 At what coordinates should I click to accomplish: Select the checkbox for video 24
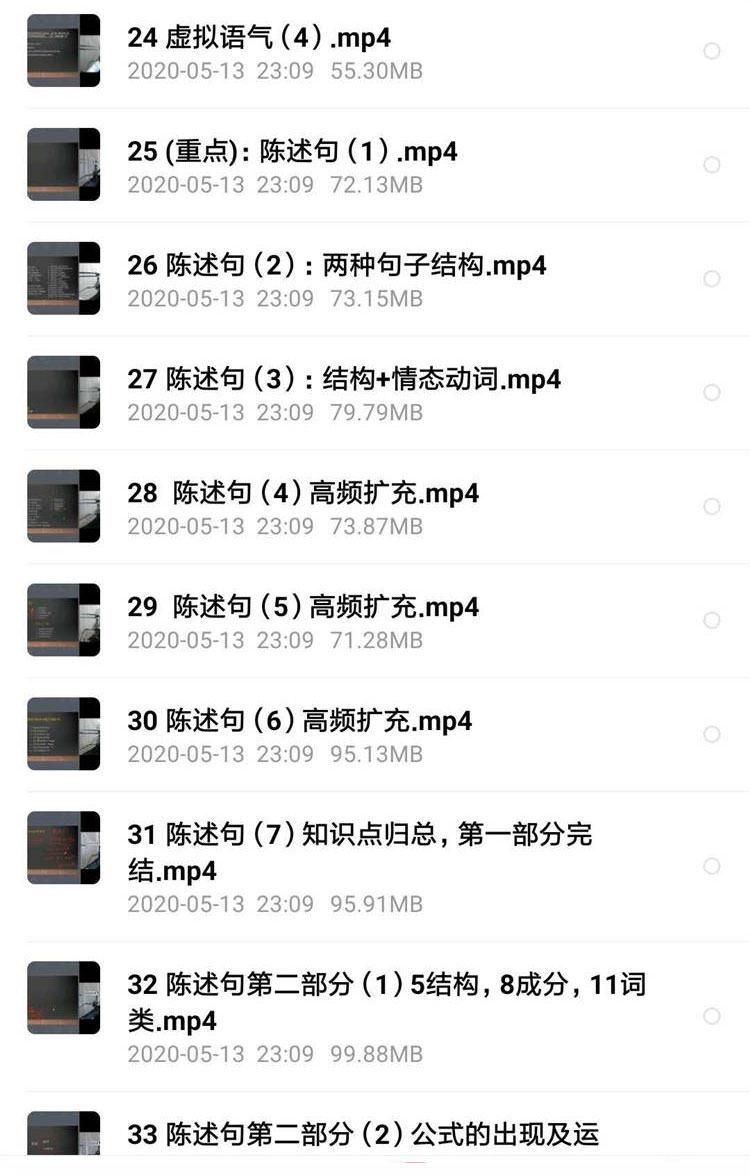[712, 50]
